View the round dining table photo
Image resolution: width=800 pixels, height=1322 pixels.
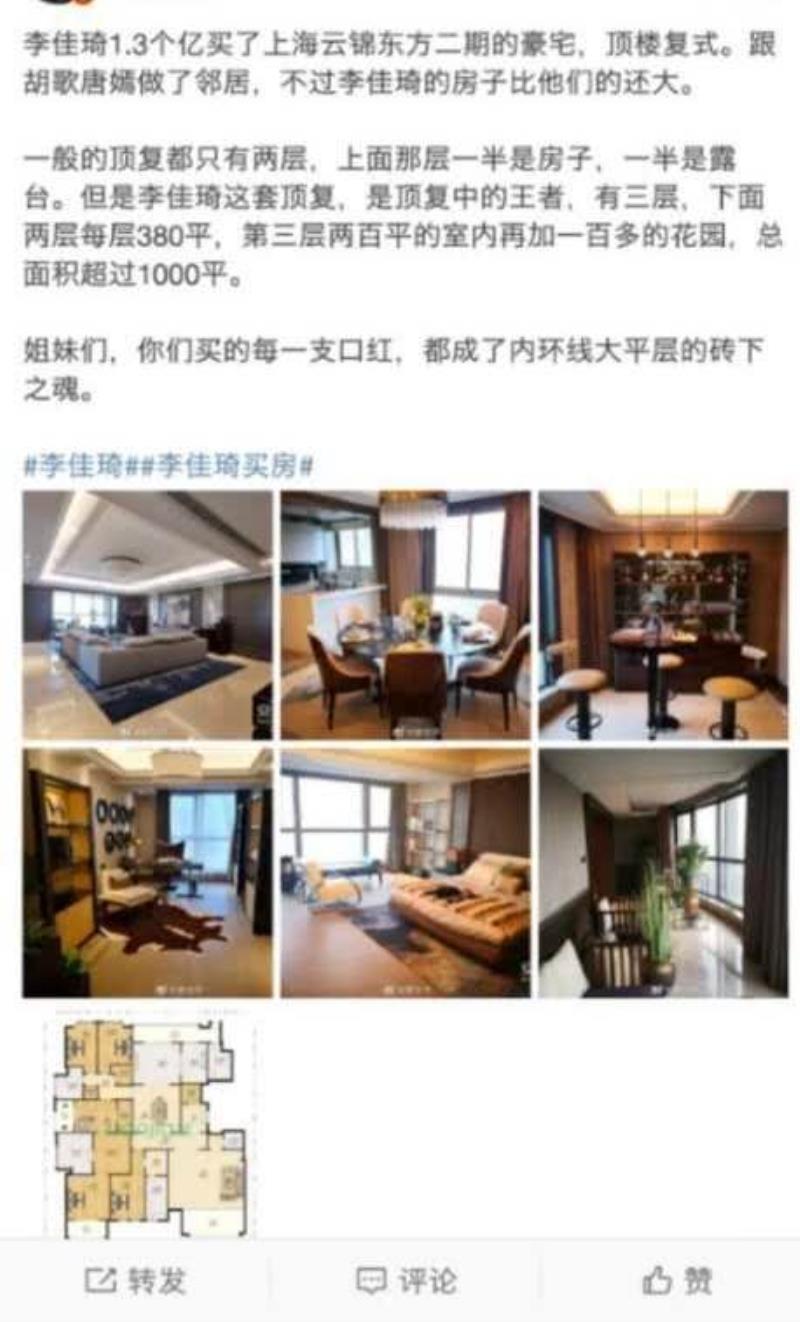click(x=405, y=614)
